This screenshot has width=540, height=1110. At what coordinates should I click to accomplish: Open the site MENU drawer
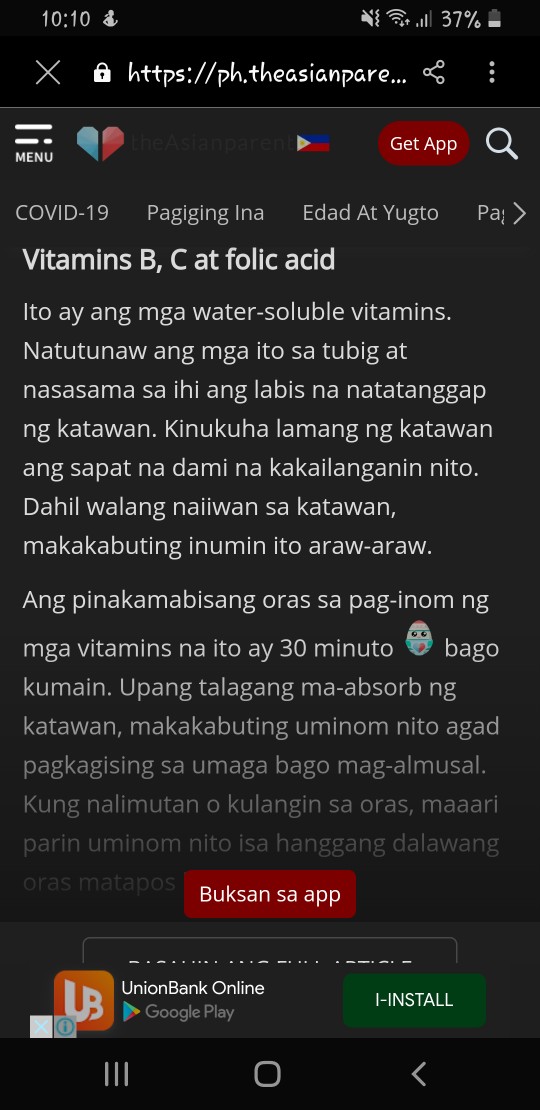34,144
